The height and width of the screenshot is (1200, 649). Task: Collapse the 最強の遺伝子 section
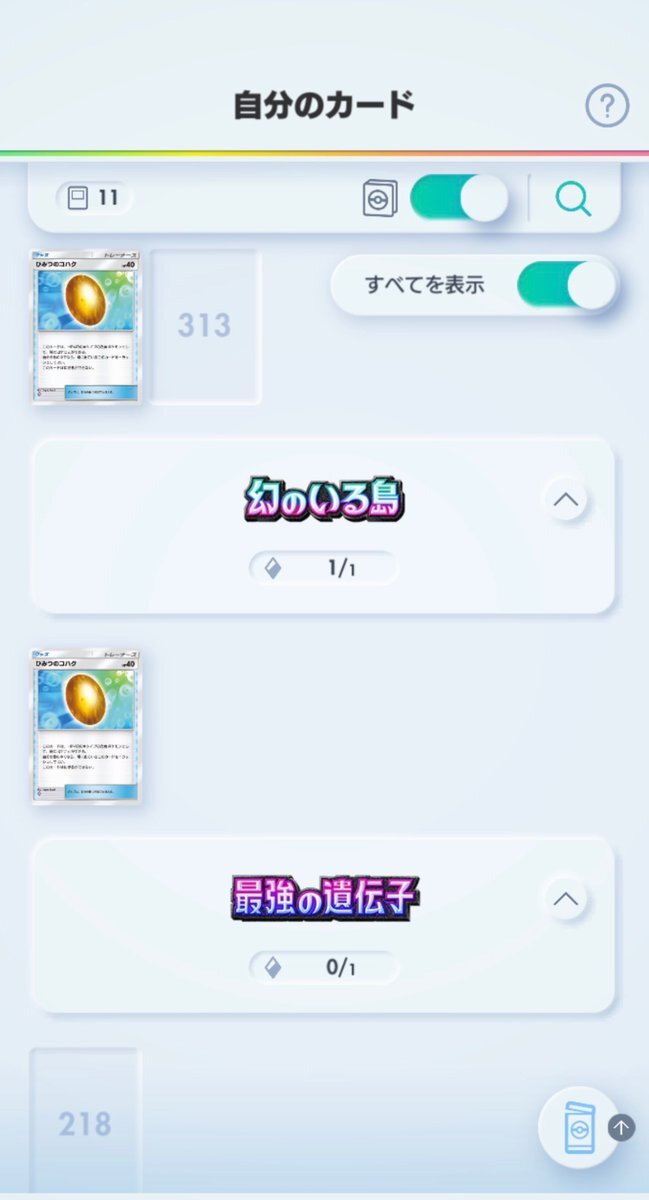(566, 900)
